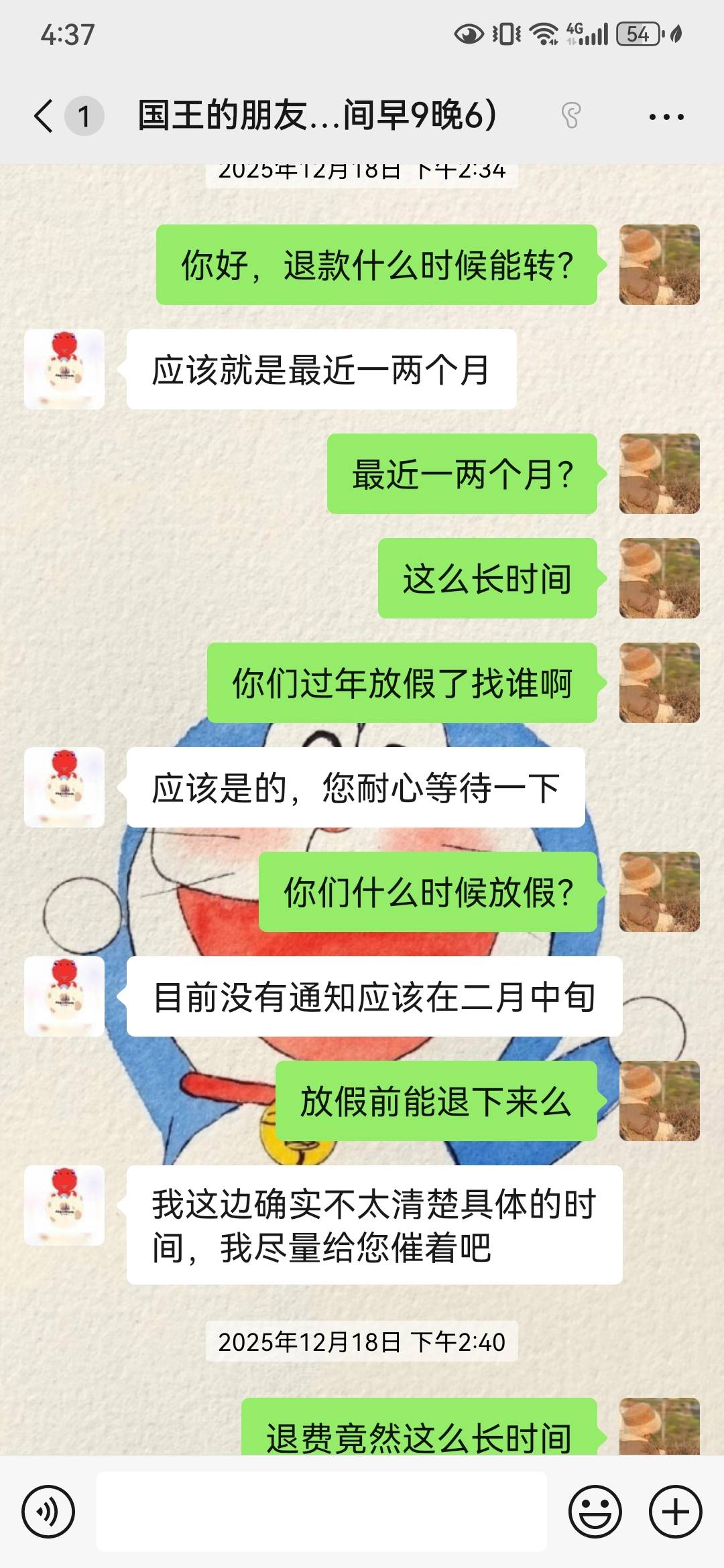The width and height of the screenshot is (724, 1568).
Task: Tap contact avatar next to '目前没有通知应该在二月中旬'
Action: pyautogui.click(x=64, y=996)
